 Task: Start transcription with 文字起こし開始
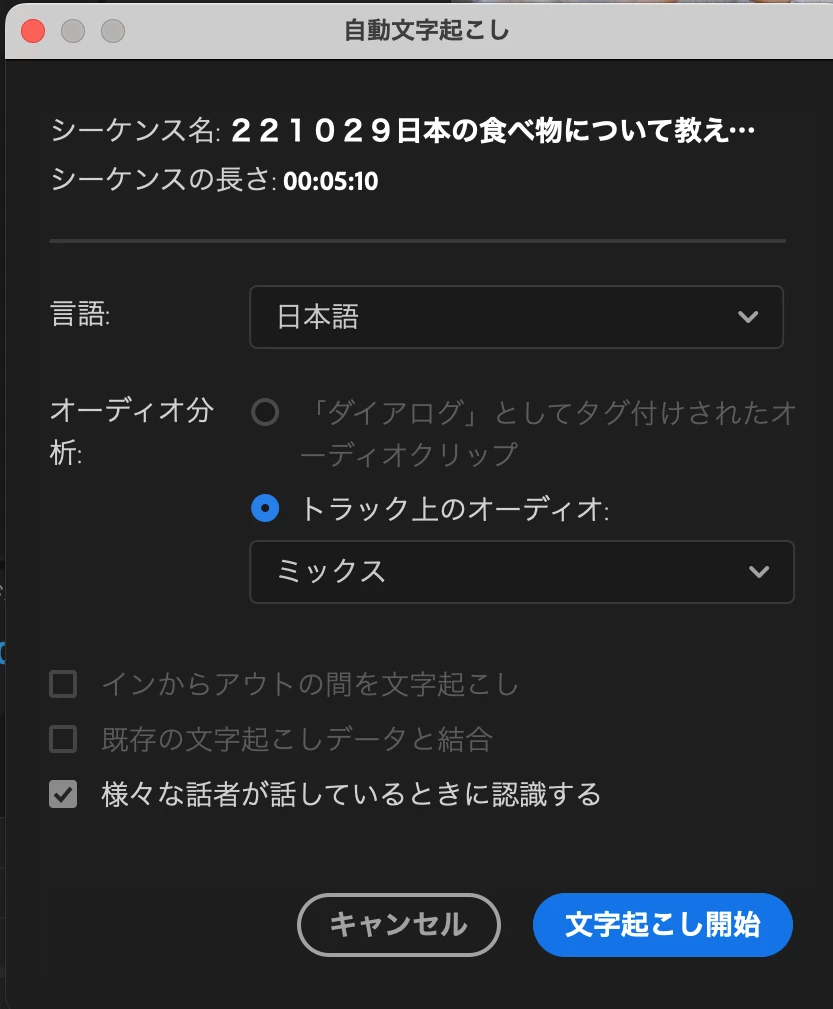click(x=662, y=924)
